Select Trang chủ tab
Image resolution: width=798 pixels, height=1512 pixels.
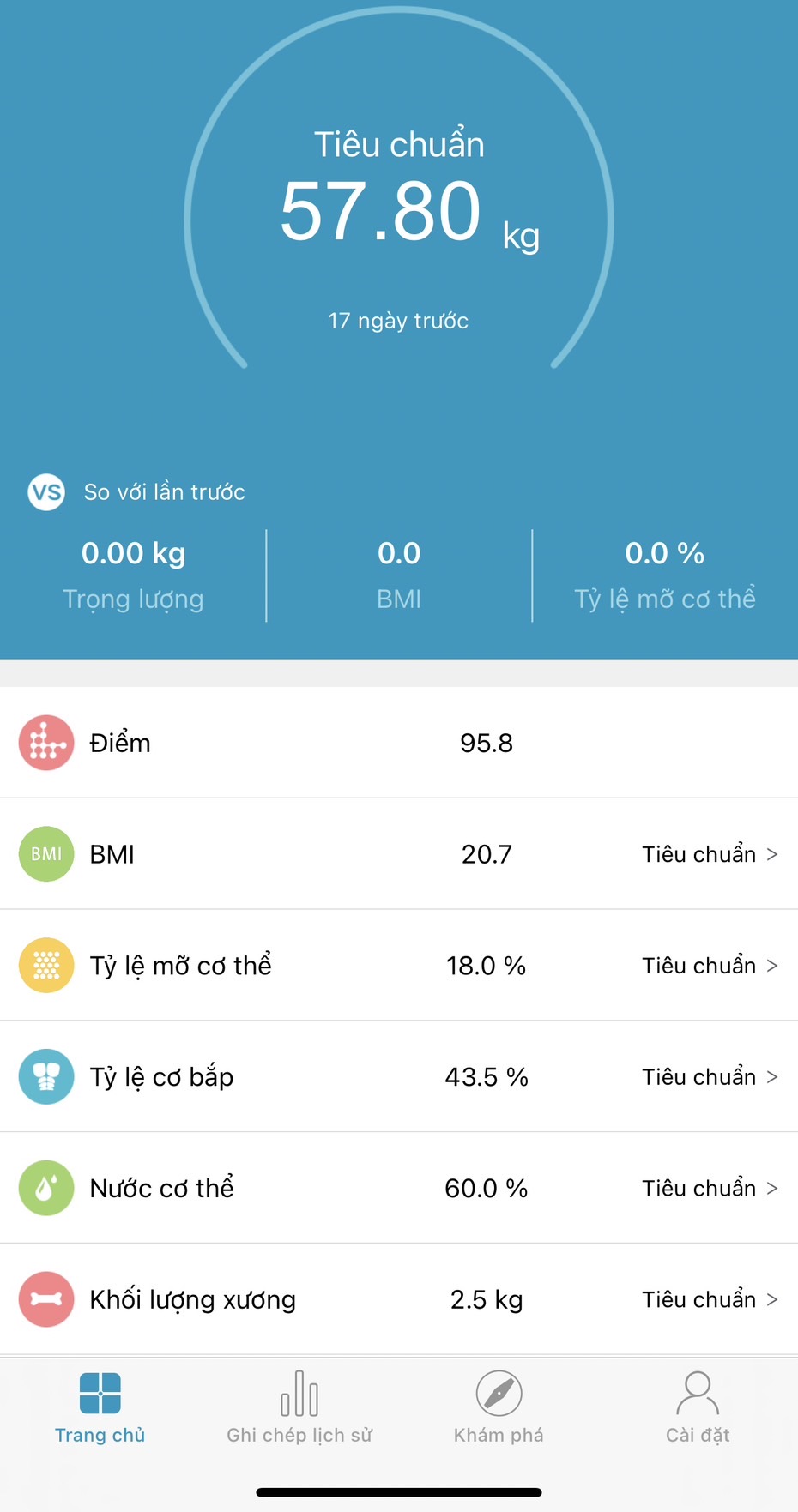tap(100, 1407)
